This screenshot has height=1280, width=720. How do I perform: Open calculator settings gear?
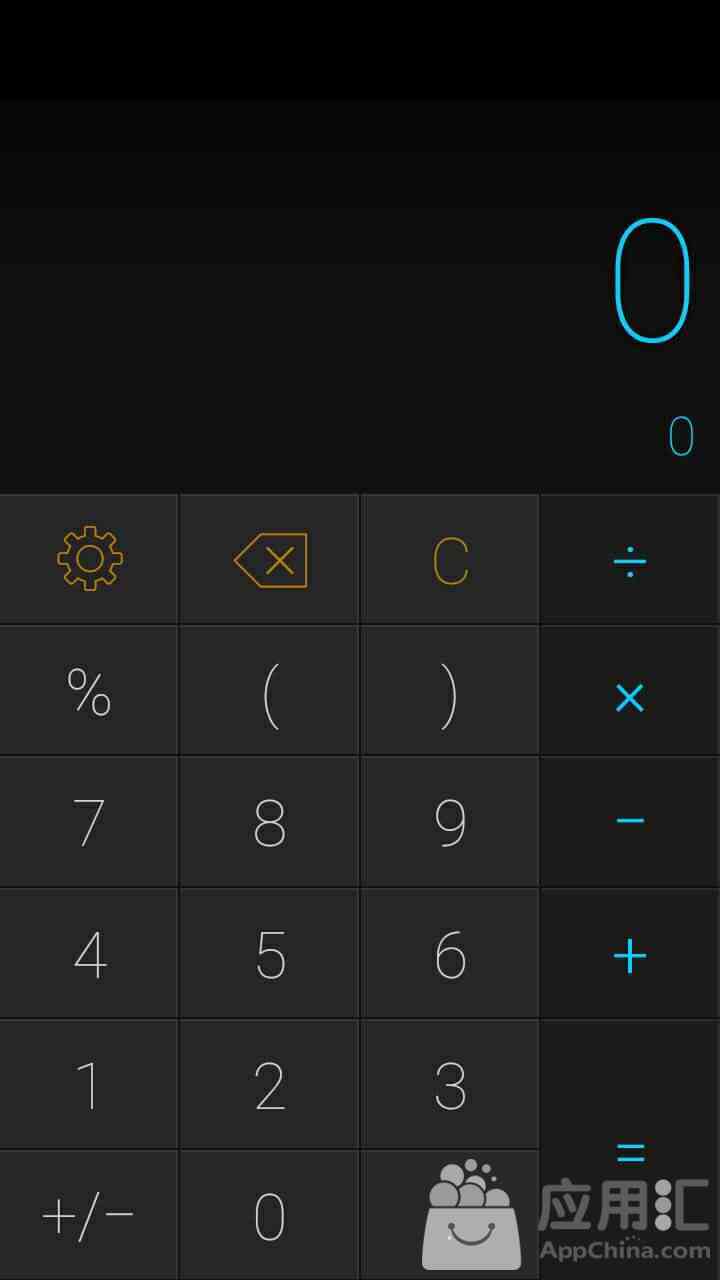click(x=89, y=559)
